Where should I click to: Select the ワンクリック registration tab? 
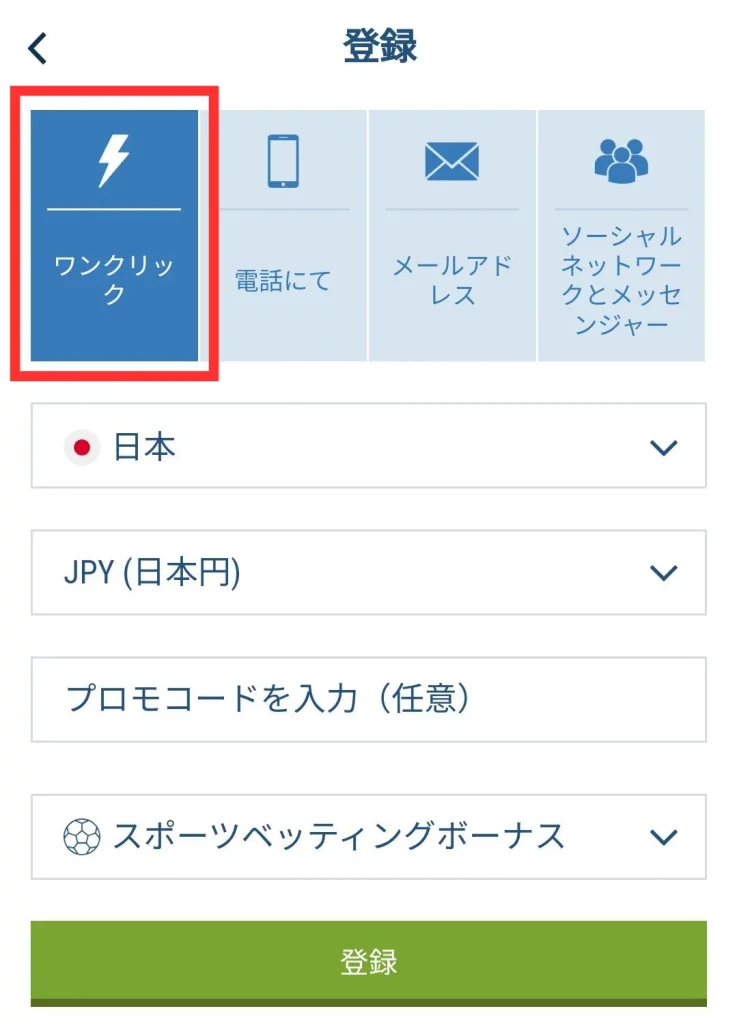point(114,236)
